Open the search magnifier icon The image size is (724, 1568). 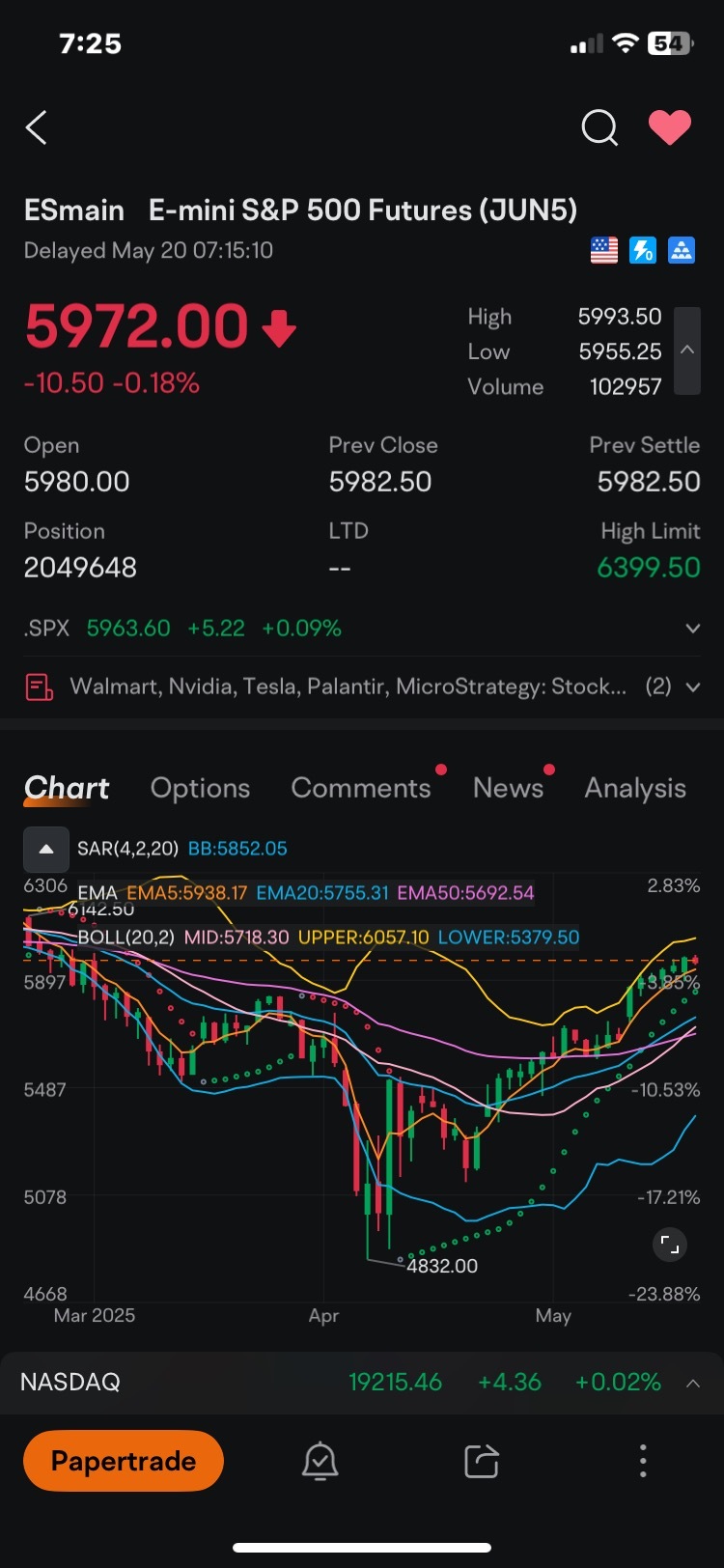click(599, 127)
